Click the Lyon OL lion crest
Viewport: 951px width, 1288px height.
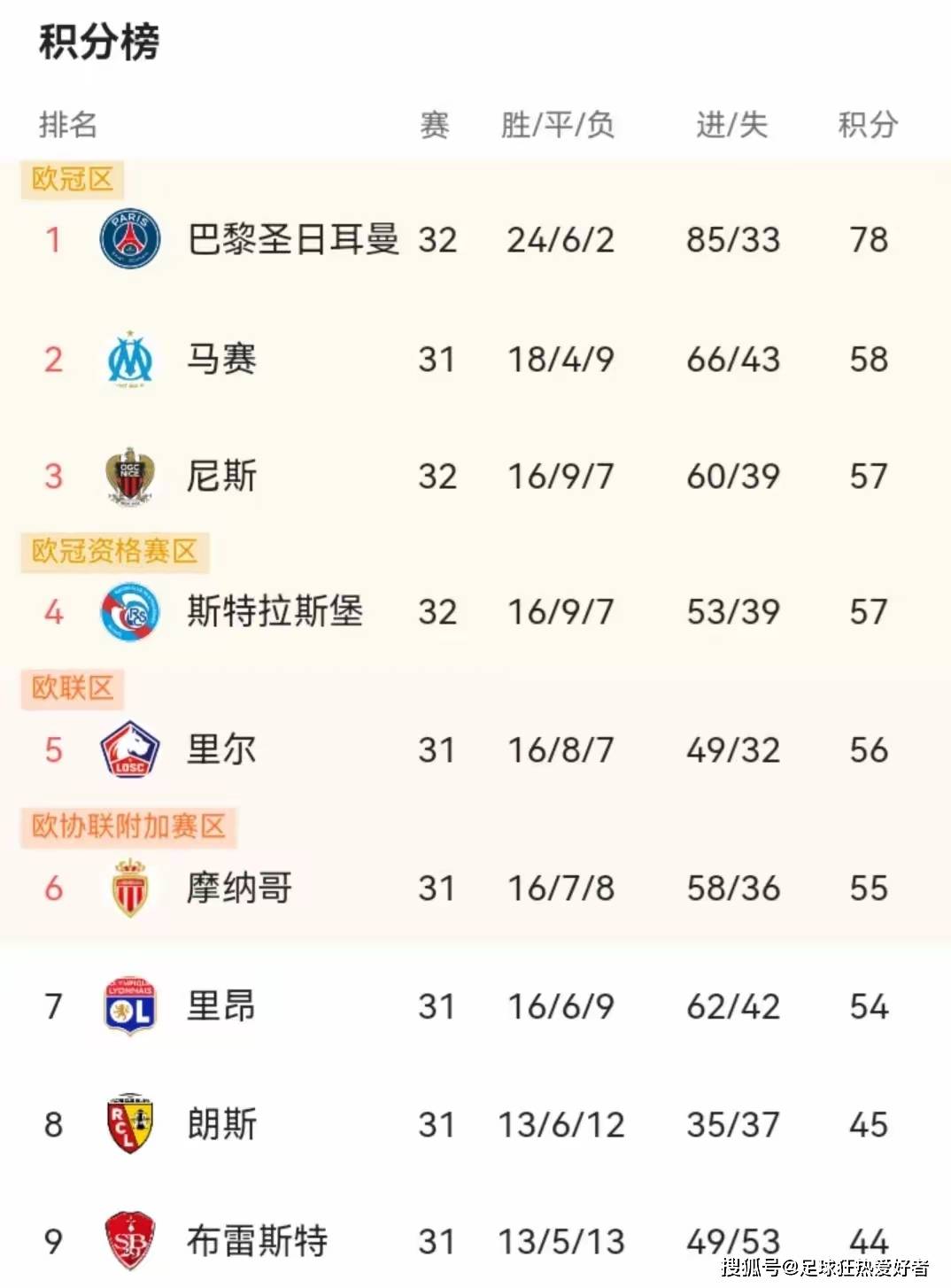pos(129,1006)
